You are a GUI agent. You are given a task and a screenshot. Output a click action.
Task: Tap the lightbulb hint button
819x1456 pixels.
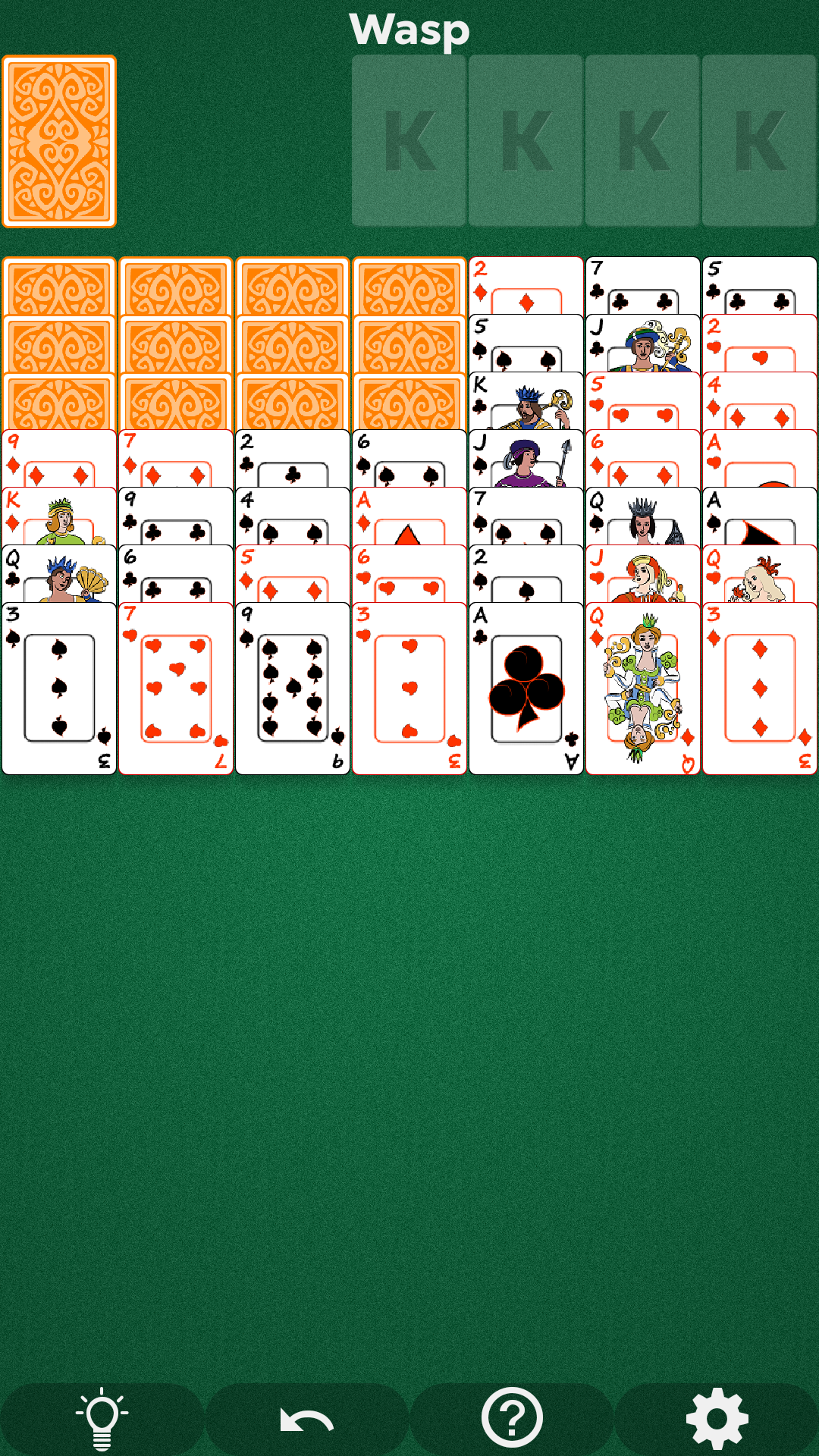click(x=102, y=1418)
